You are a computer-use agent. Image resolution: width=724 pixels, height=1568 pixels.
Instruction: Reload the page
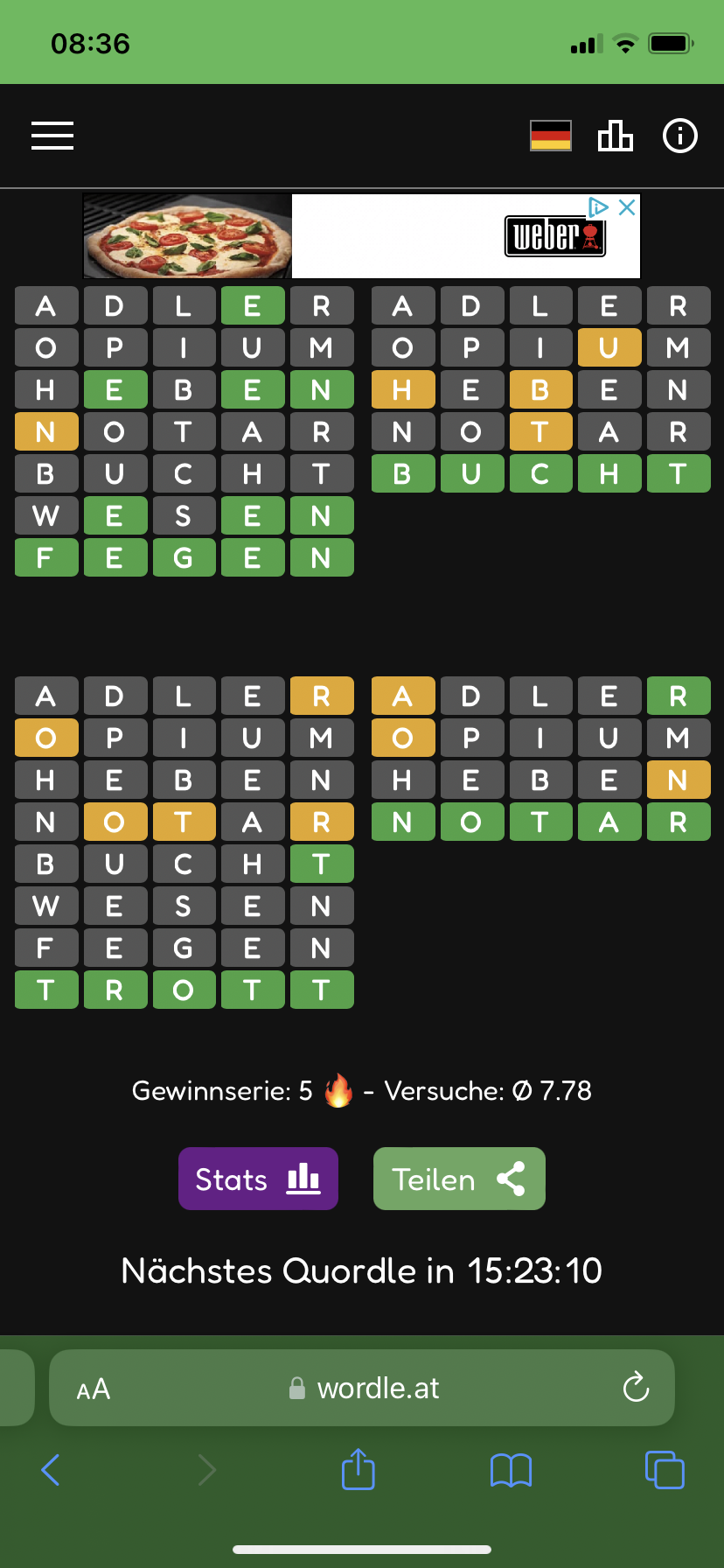636,1387
